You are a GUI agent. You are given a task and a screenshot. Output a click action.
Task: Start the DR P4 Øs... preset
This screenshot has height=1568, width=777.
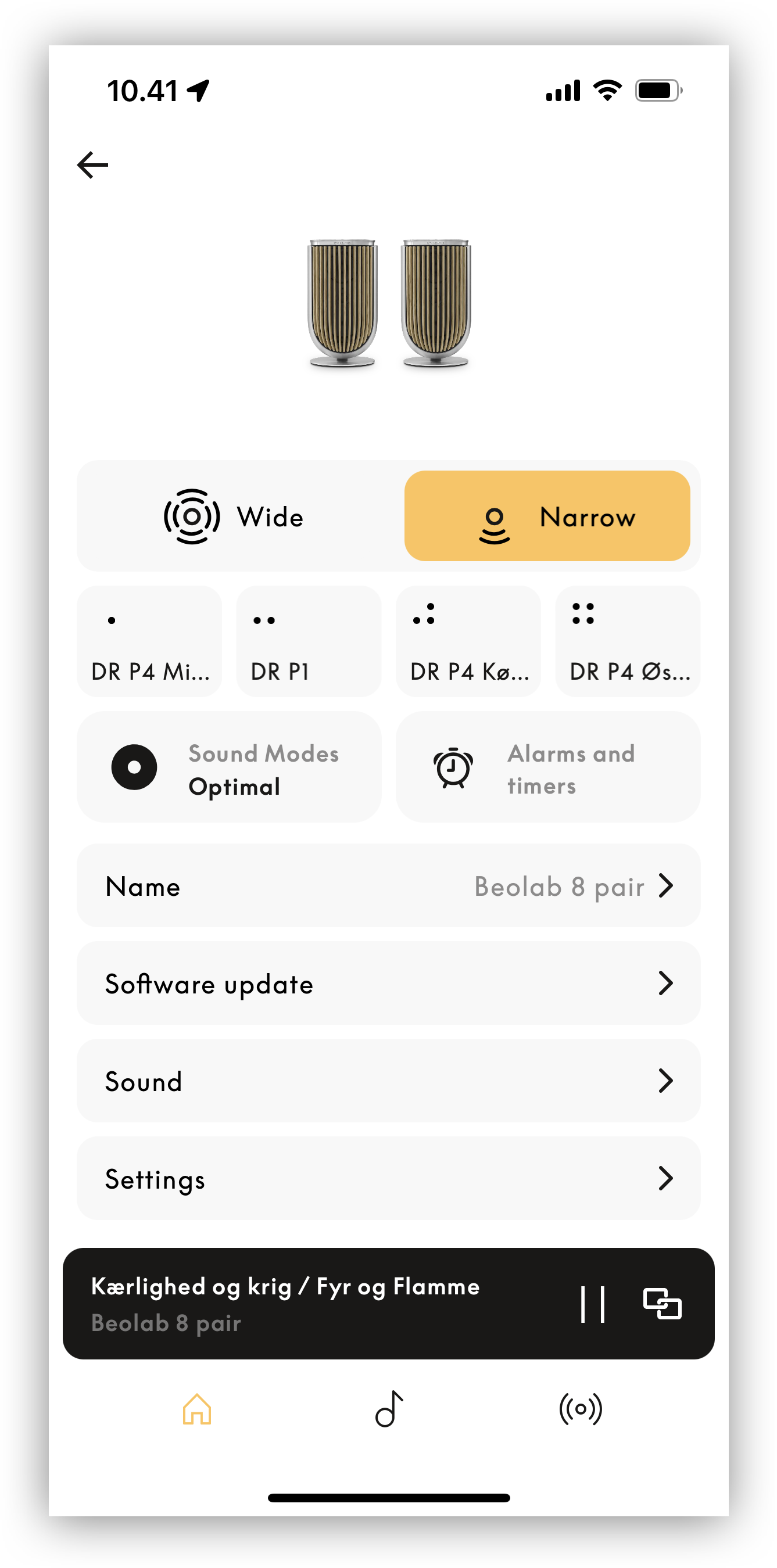click(628, 641)
